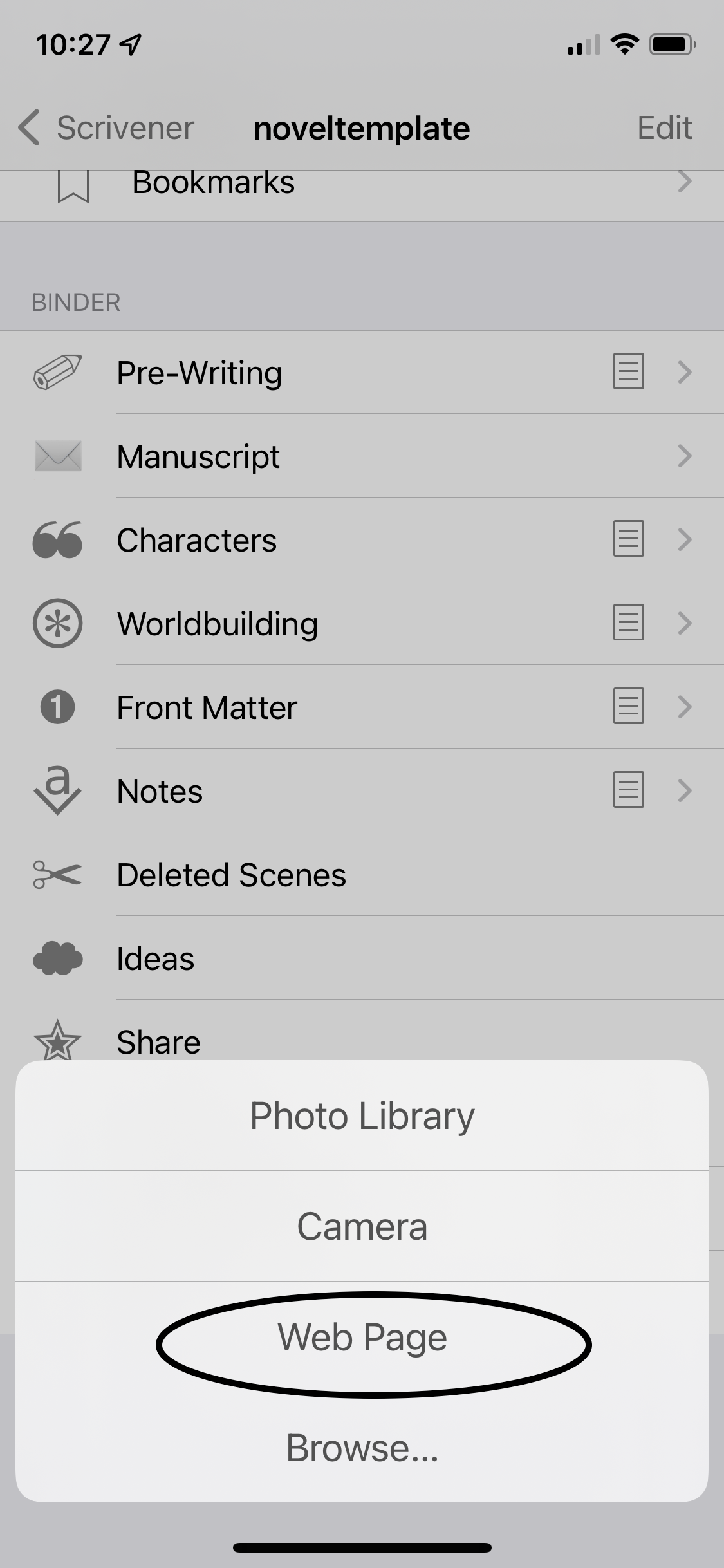
Task: Open the Worldbuilding folder
Action: 218,624
